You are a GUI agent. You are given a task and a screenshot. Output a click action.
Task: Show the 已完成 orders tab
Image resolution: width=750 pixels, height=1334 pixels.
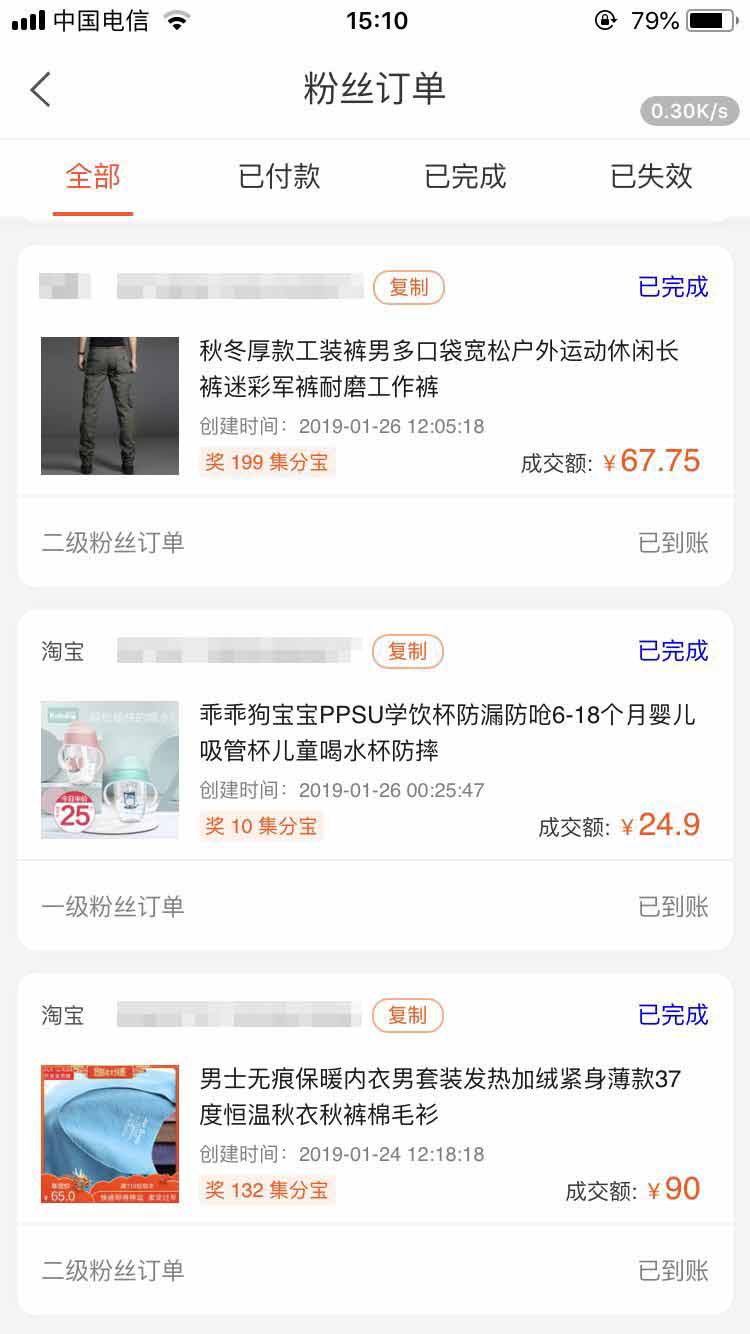click(x=465, y=177)
